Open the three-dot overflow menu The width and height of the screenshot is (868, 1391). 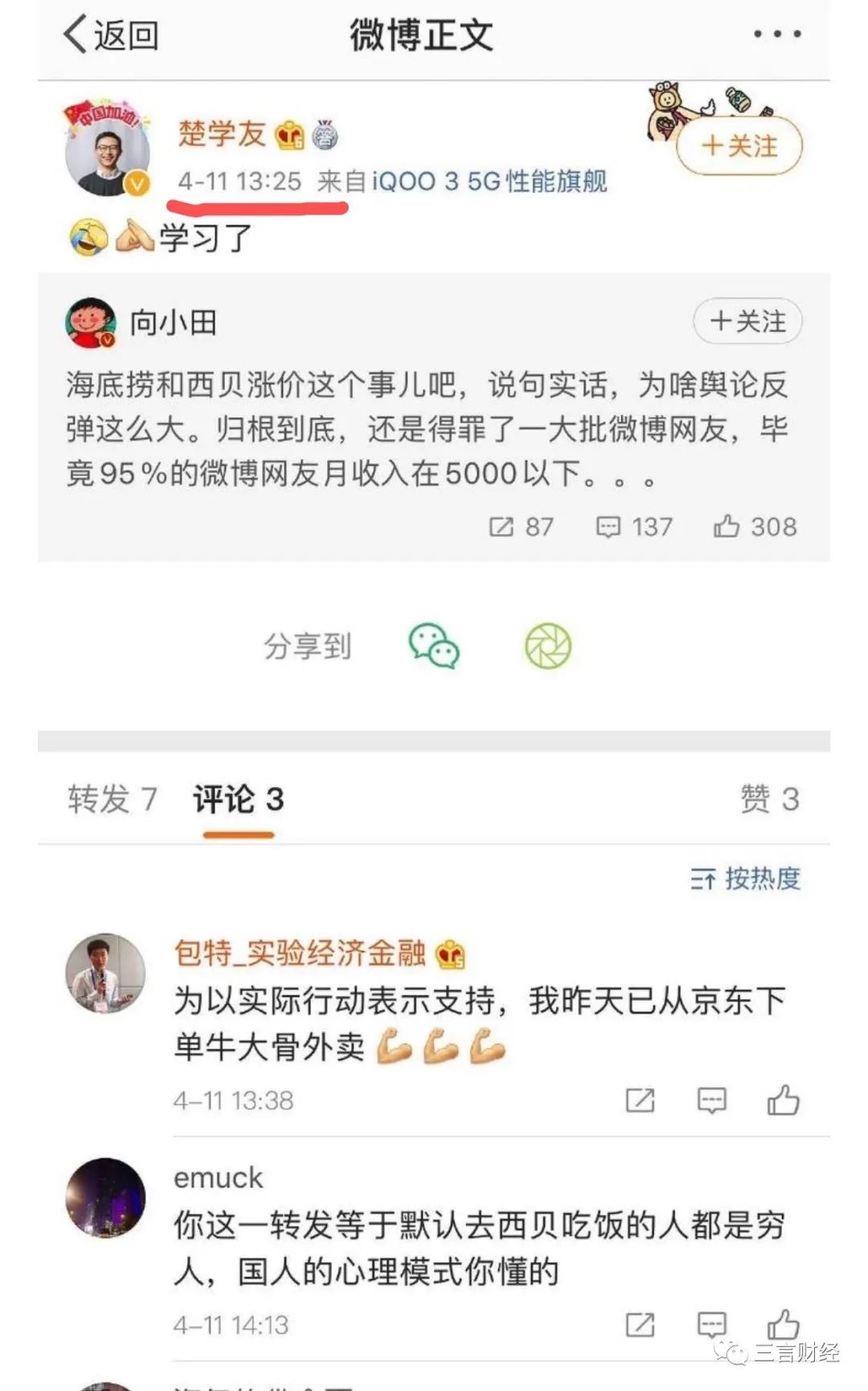pyautogui.click(x=776, y=35)
